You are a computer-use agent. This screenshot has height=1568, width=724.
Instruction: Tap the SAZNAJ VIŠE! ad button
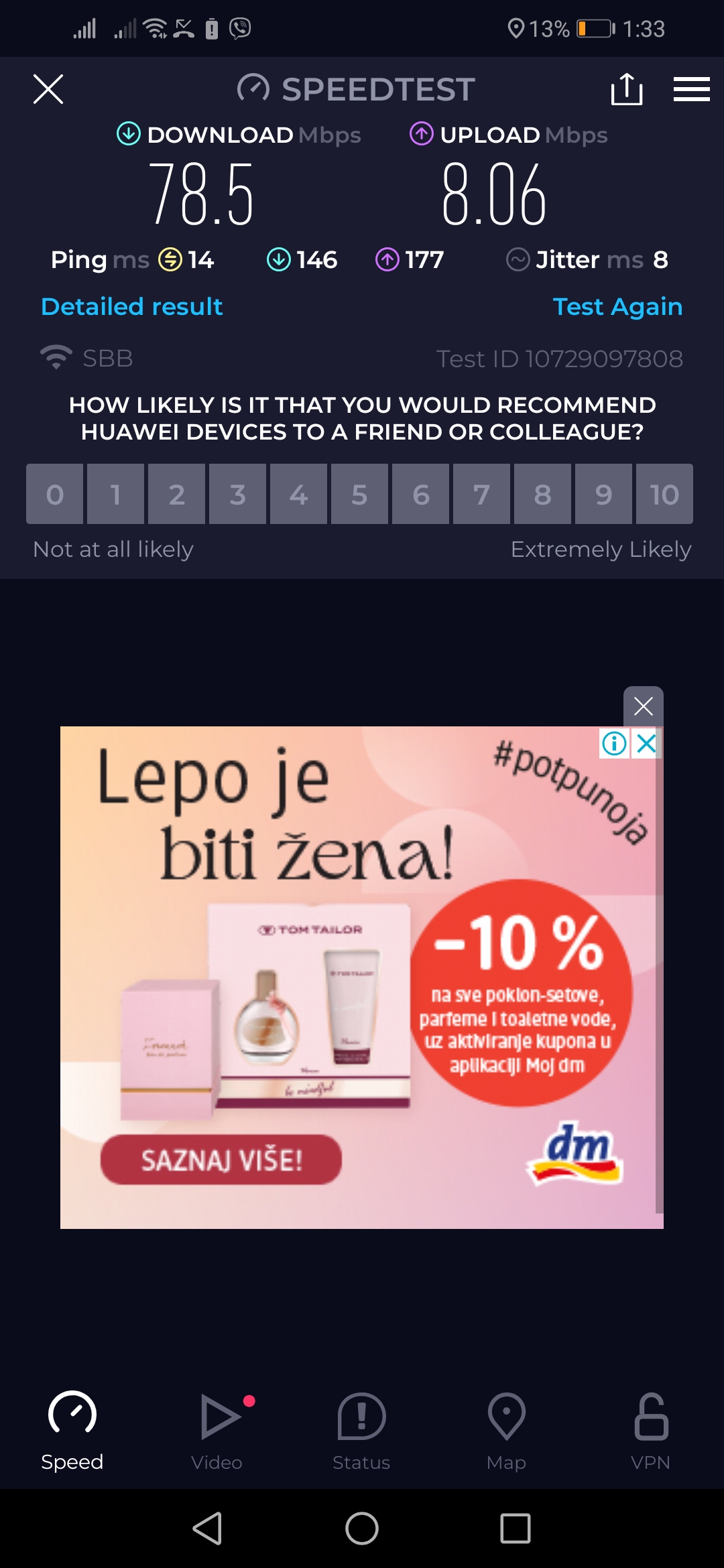click(221, 1160)
